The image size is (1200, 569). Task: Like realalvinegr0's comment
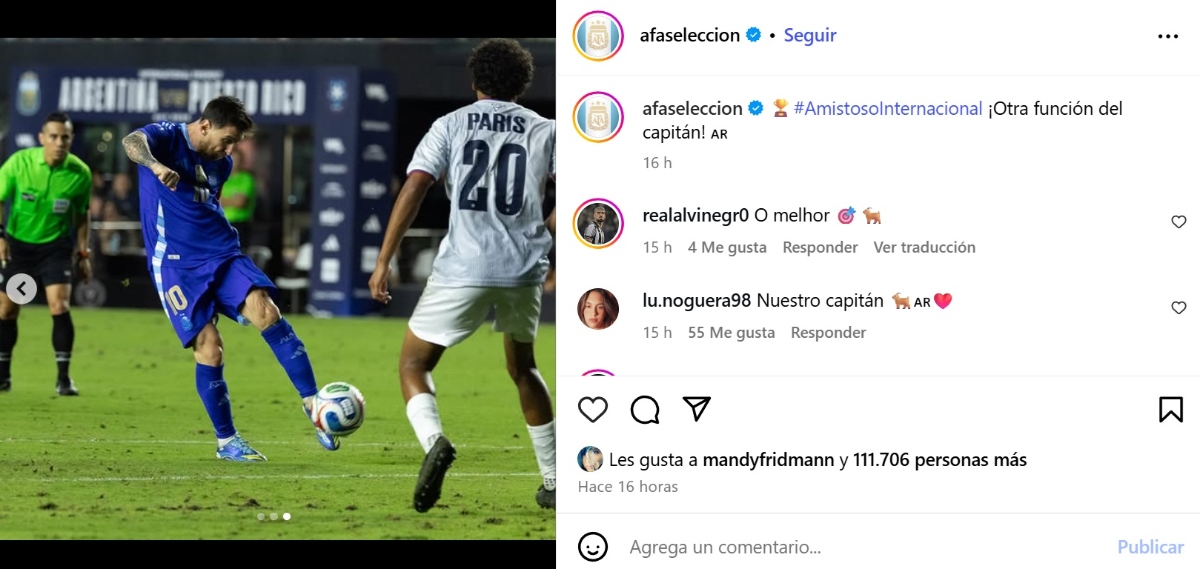[1178, 222]
